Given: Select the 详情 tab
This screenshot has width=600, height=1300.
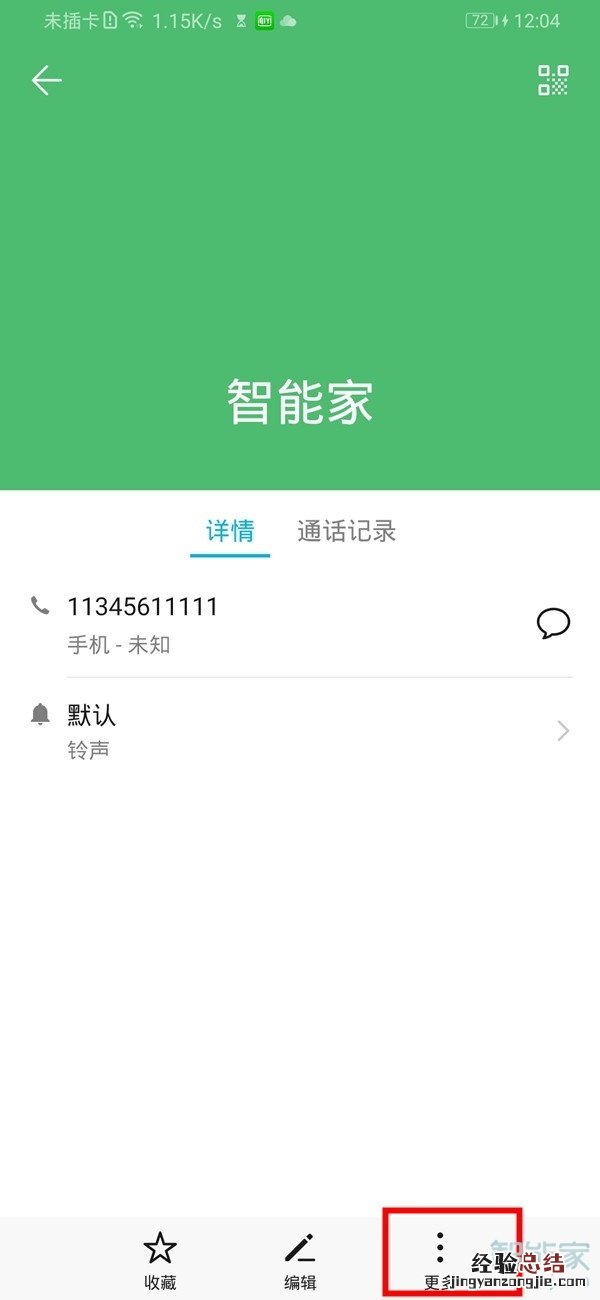Looking at the screenshot, I should (230, 531).
